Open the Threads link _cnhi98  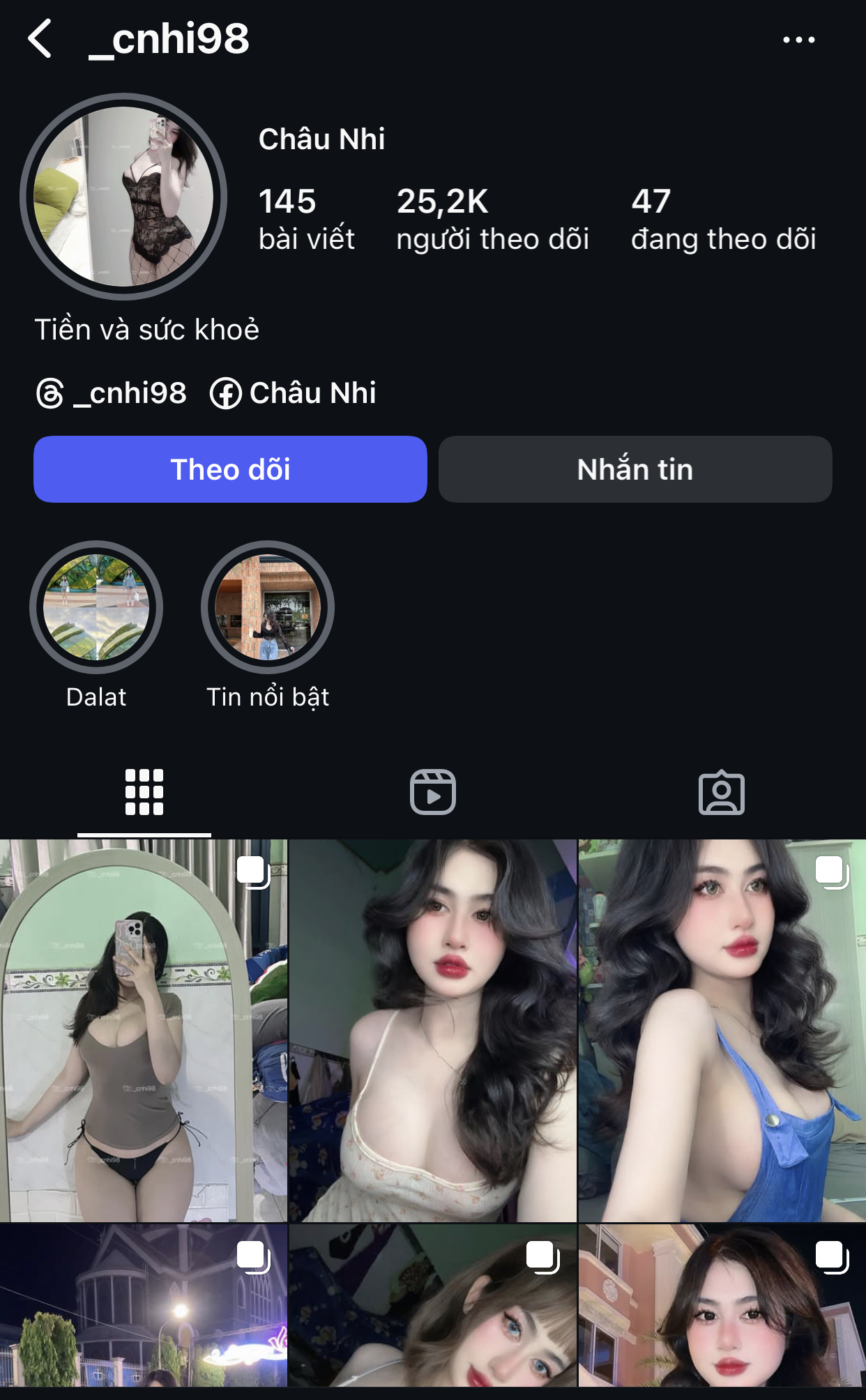coord(112,393)
